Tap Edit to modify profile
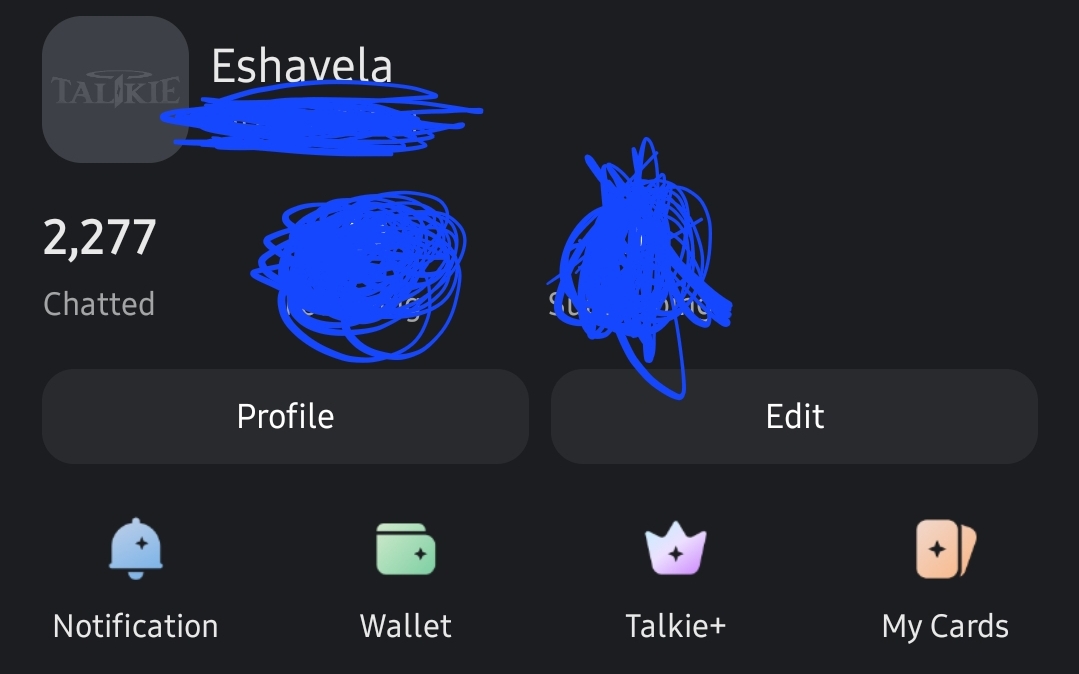 pyautogui.click(x=794, y=416)
